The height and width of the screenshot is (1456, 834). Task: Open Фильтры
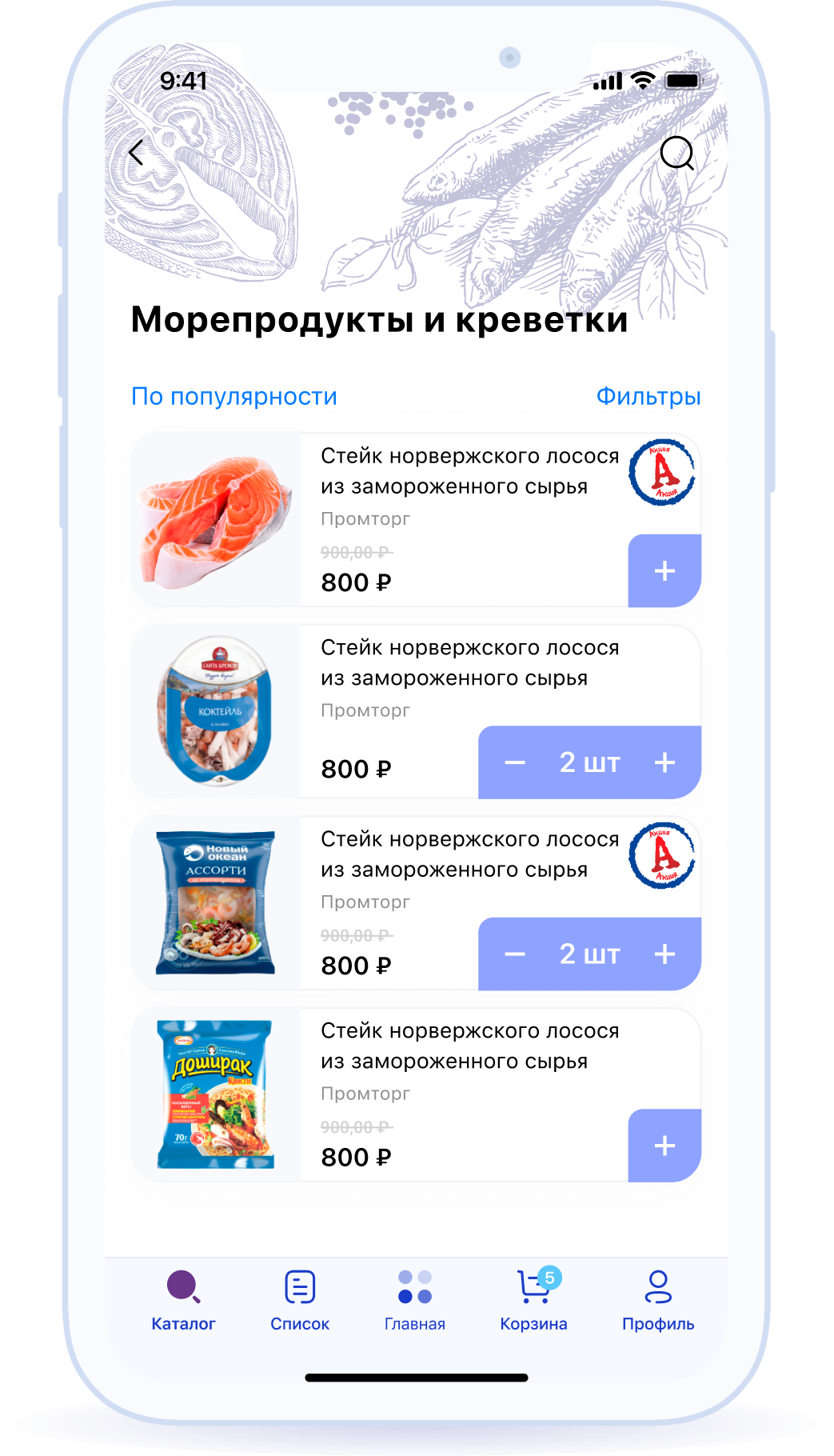click(x=648, y=397)
